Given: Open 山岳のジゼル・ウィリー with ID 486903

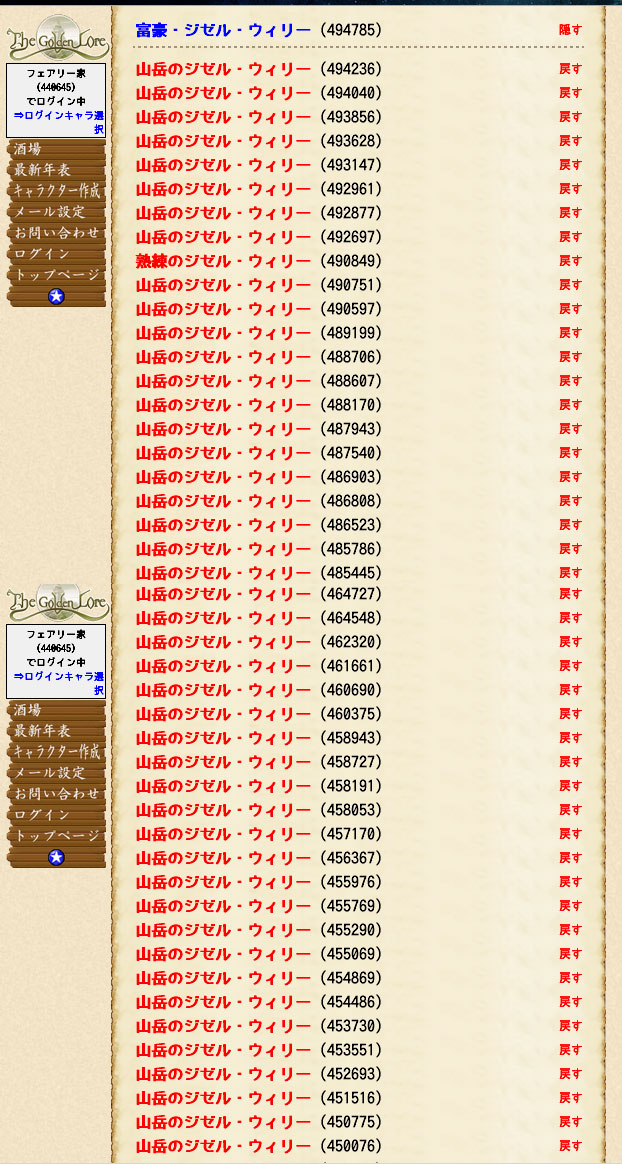Looking at the screenshot, I should (x=223, y=477).
